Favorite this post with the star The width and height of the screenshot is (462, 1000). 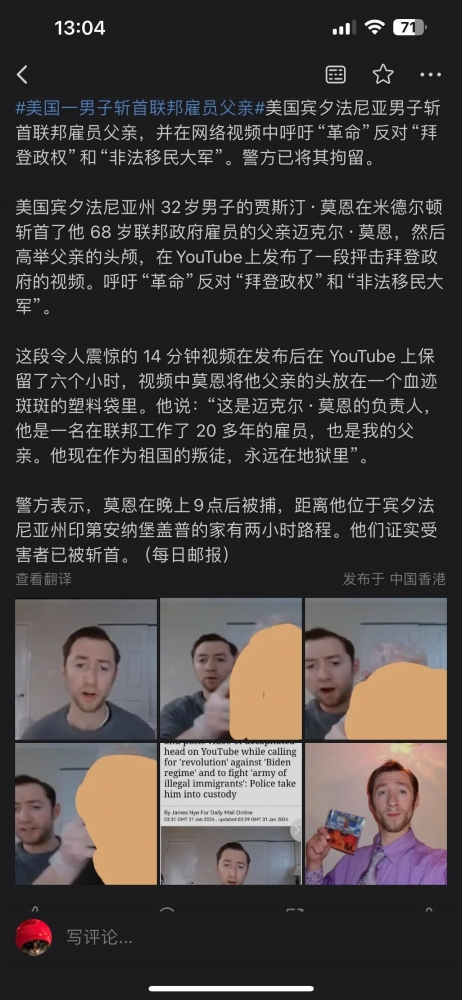tap(383, 74)
